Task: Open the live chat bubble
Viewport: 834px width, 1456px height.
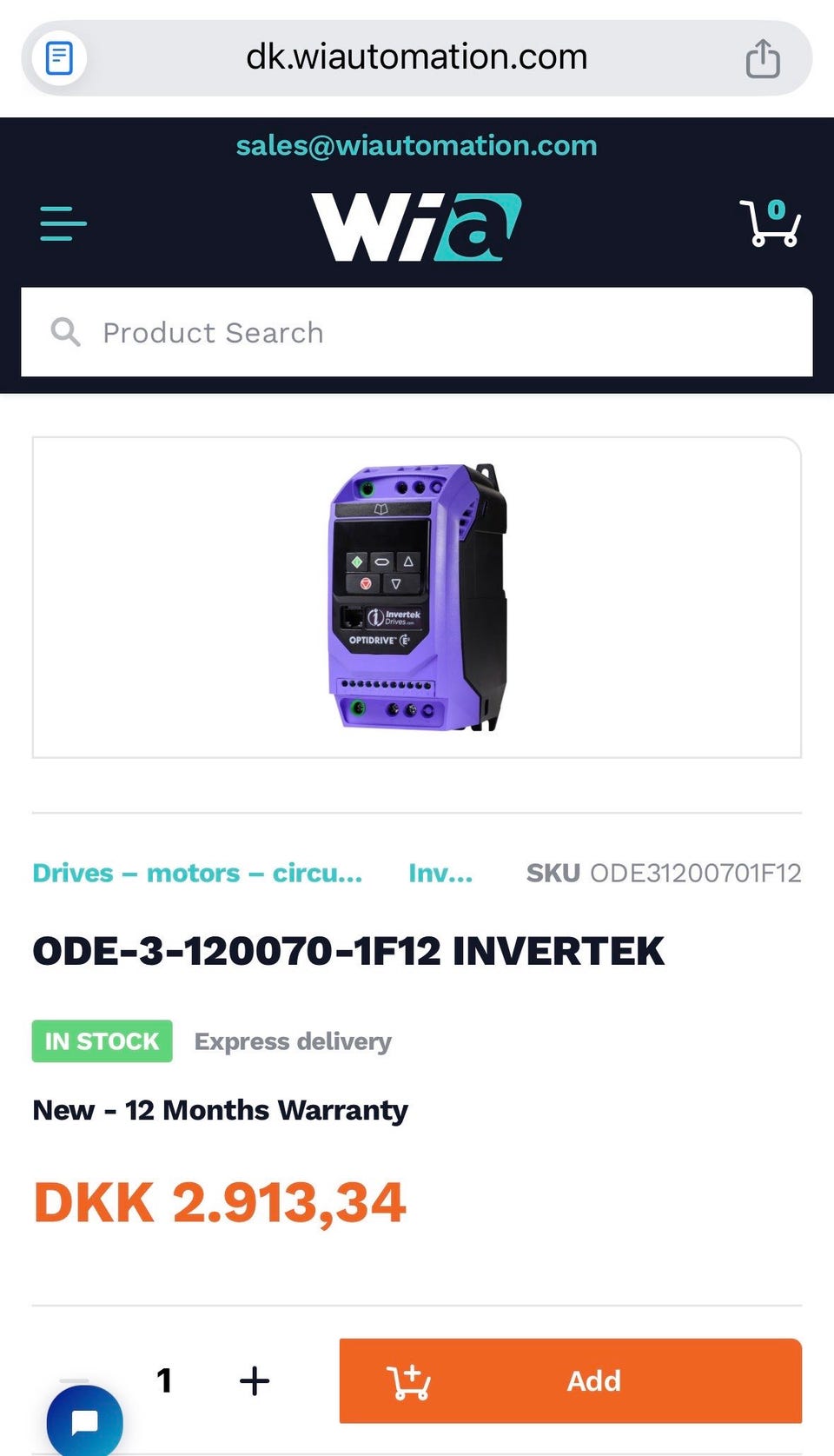Action: click(84, 1422)
